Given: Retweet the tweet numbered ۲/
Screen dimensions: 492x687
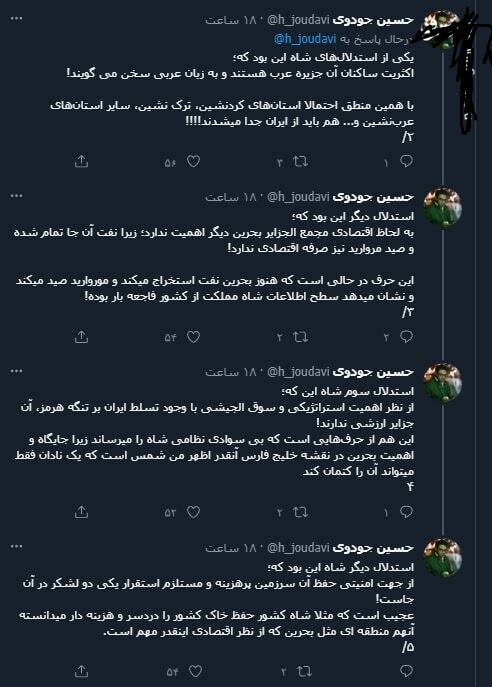Looking at the screenshot, I should (301, 162).
